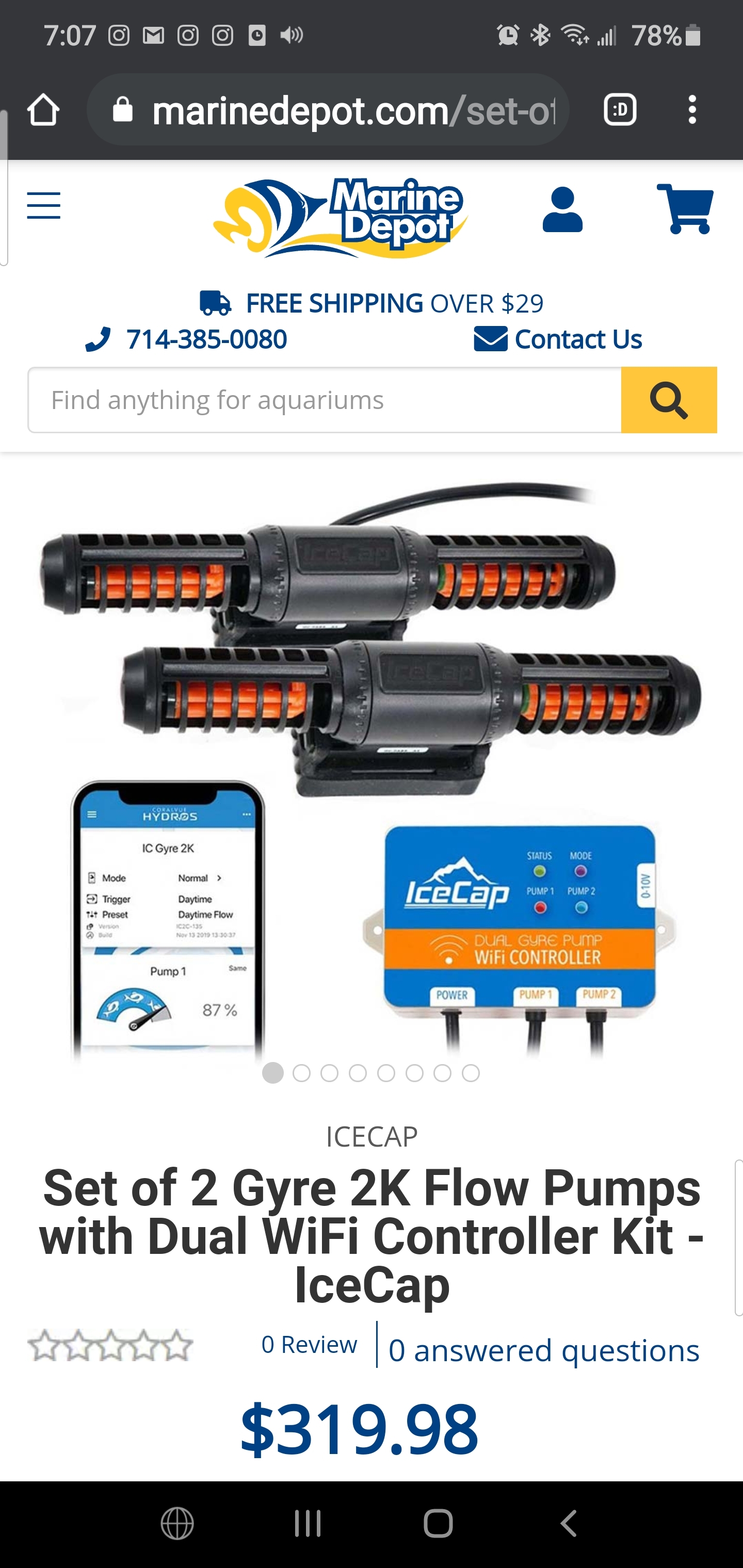743x1568 pixels.
Task: View the shopping cart
Action: coord(686,209)
